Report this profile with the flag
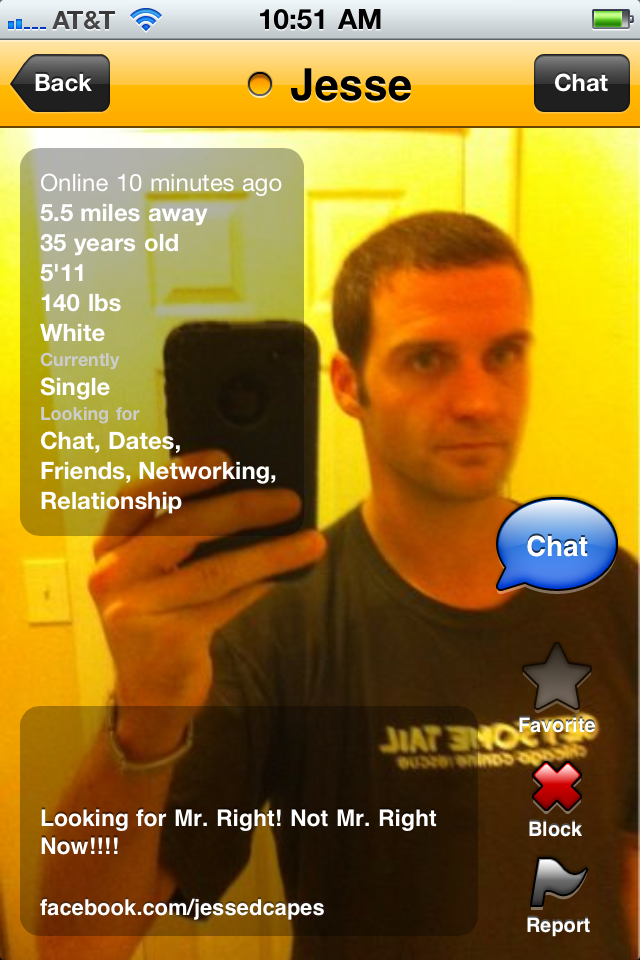The image size is (640, 960). click(558, 895)
